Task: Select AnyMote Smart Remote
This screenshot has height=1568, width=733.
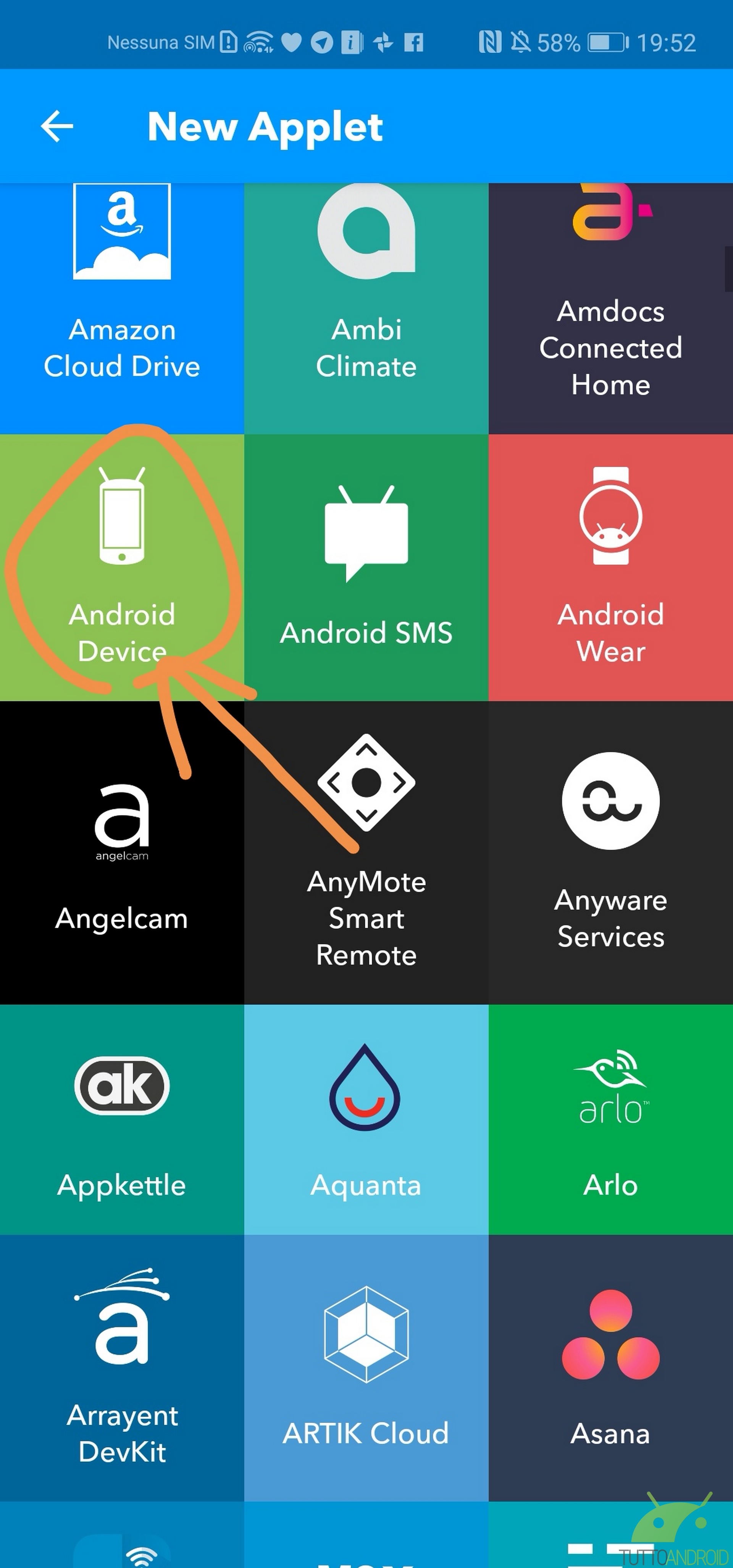Action: click(366, 852)
